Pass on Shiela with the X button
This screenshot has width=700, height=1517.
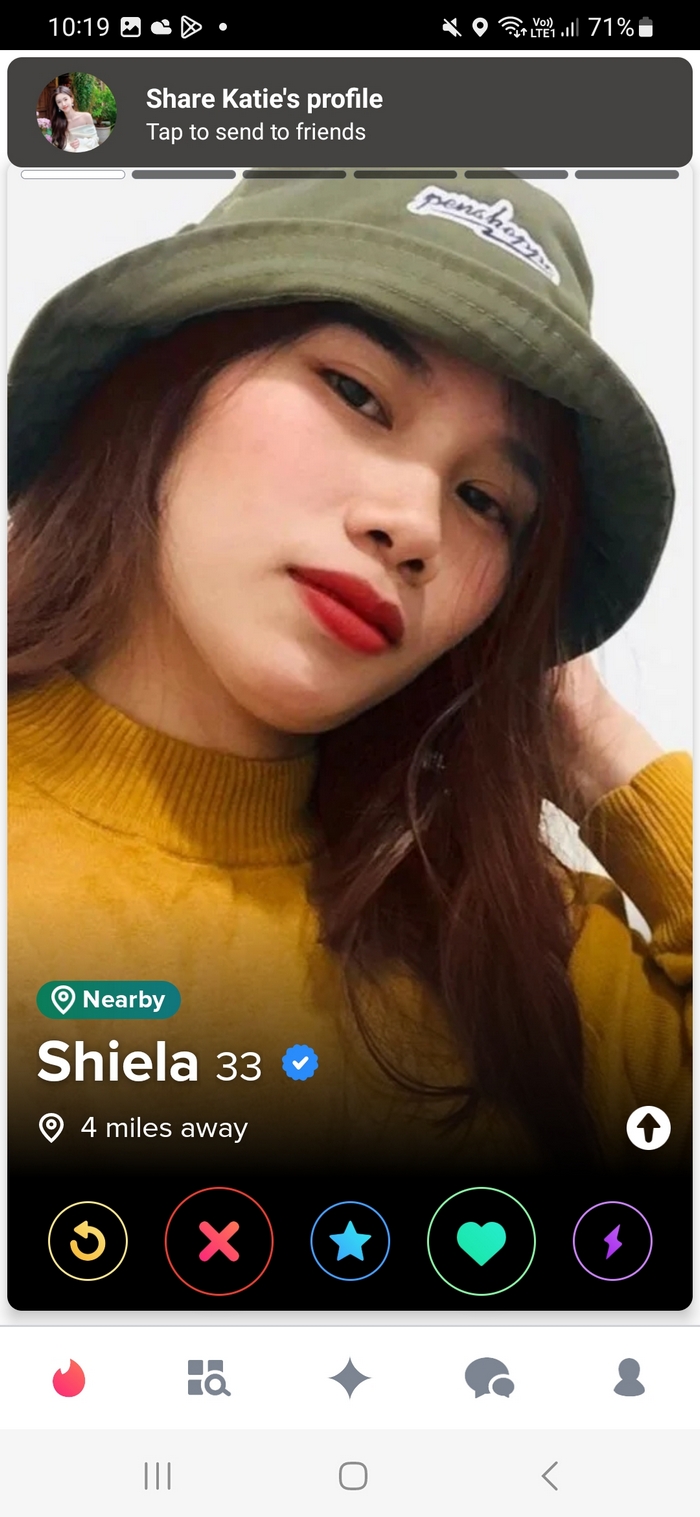pos(219,1242)
